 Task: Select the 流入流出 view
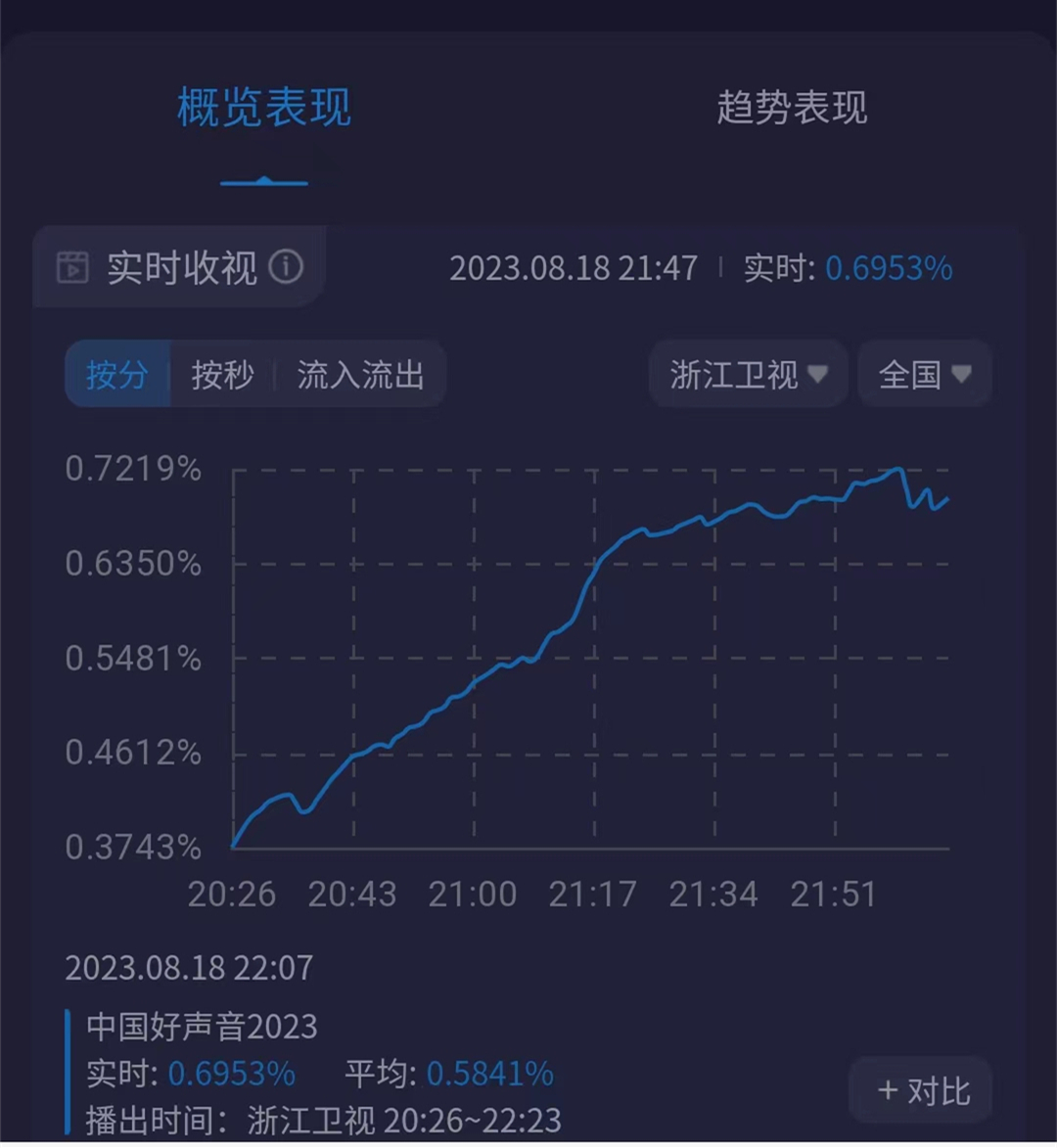[x=360, y=374]
